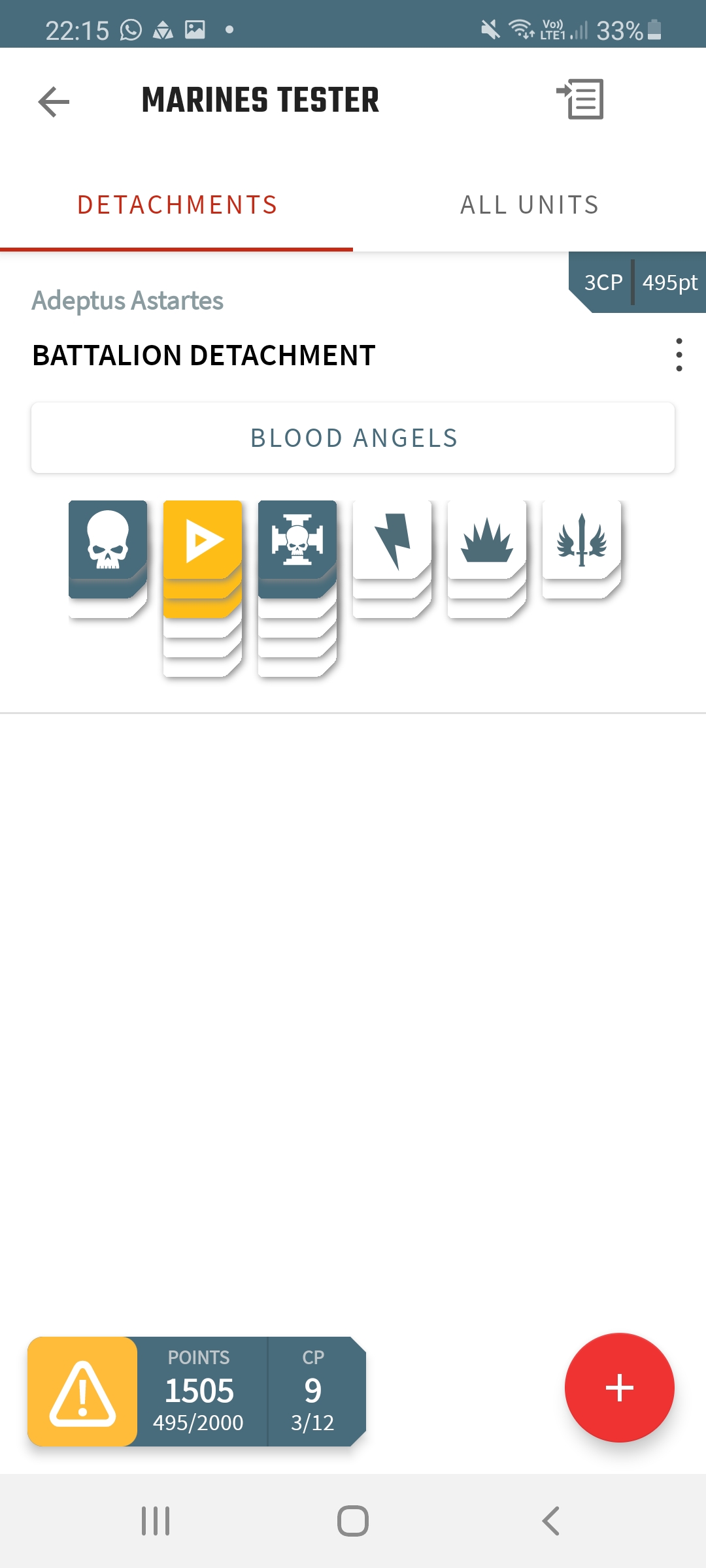Go back using the top-left arrow
Screen dimensions: 706x1568
coord(54,102)
